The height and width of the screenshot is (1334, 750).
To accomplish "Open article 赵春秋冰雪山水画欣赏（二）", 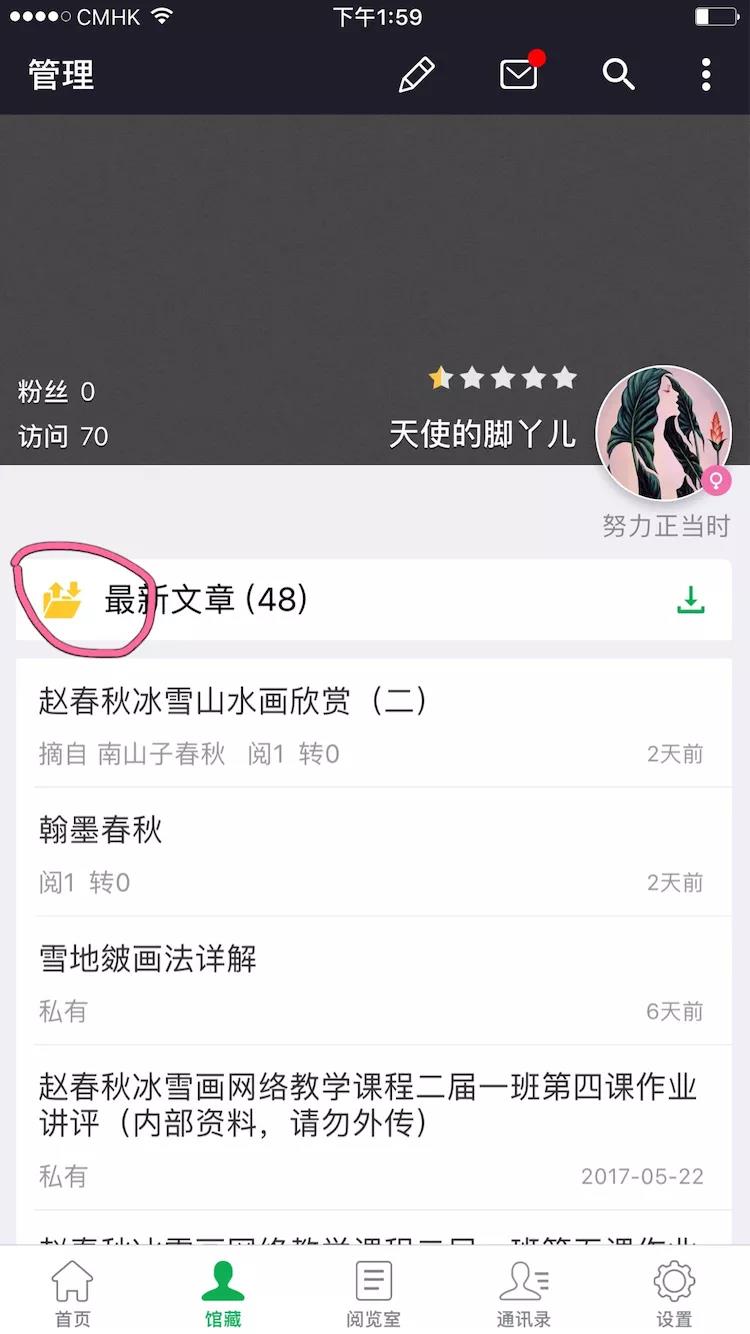I will coord(233,701).
